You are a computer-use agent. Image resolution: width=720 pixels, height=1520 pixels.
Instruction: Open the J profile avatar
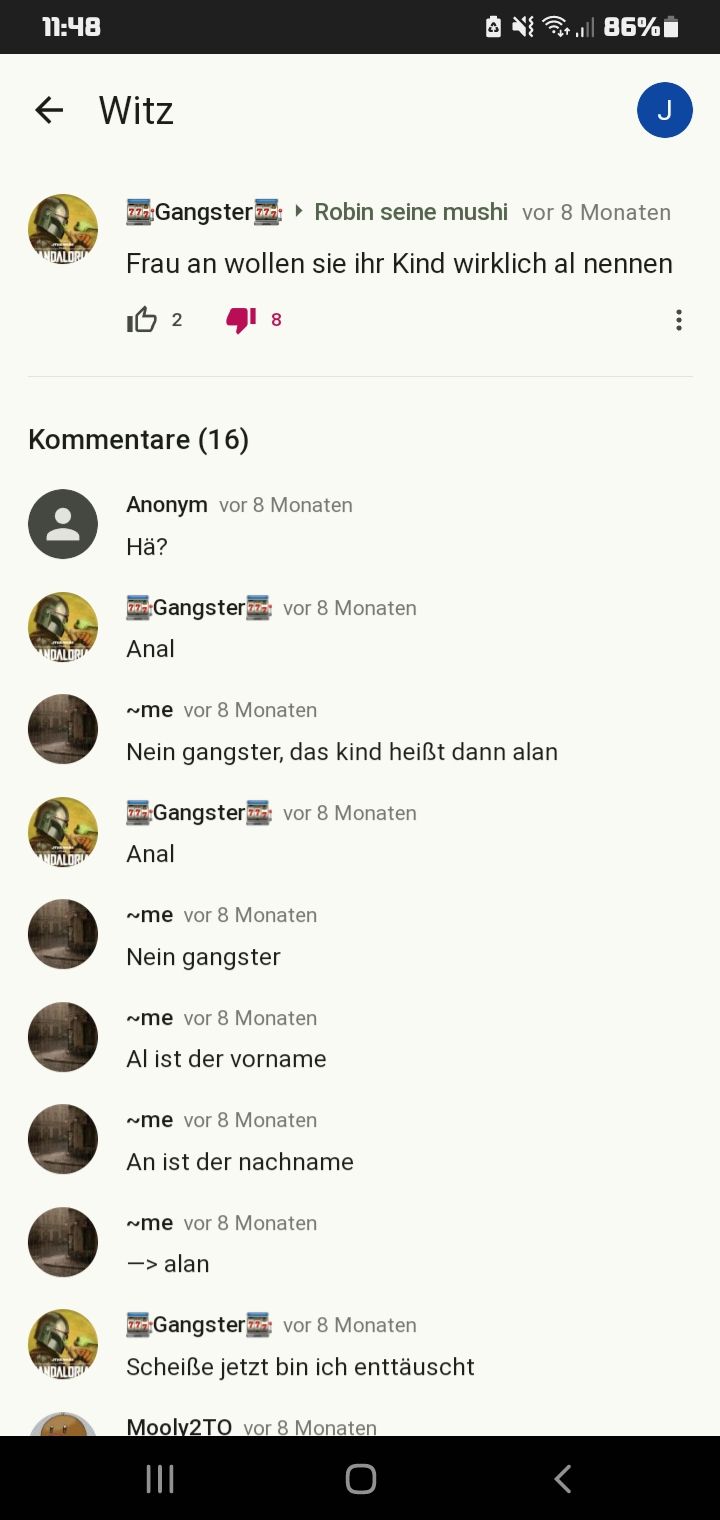click(x=664, y=110)
